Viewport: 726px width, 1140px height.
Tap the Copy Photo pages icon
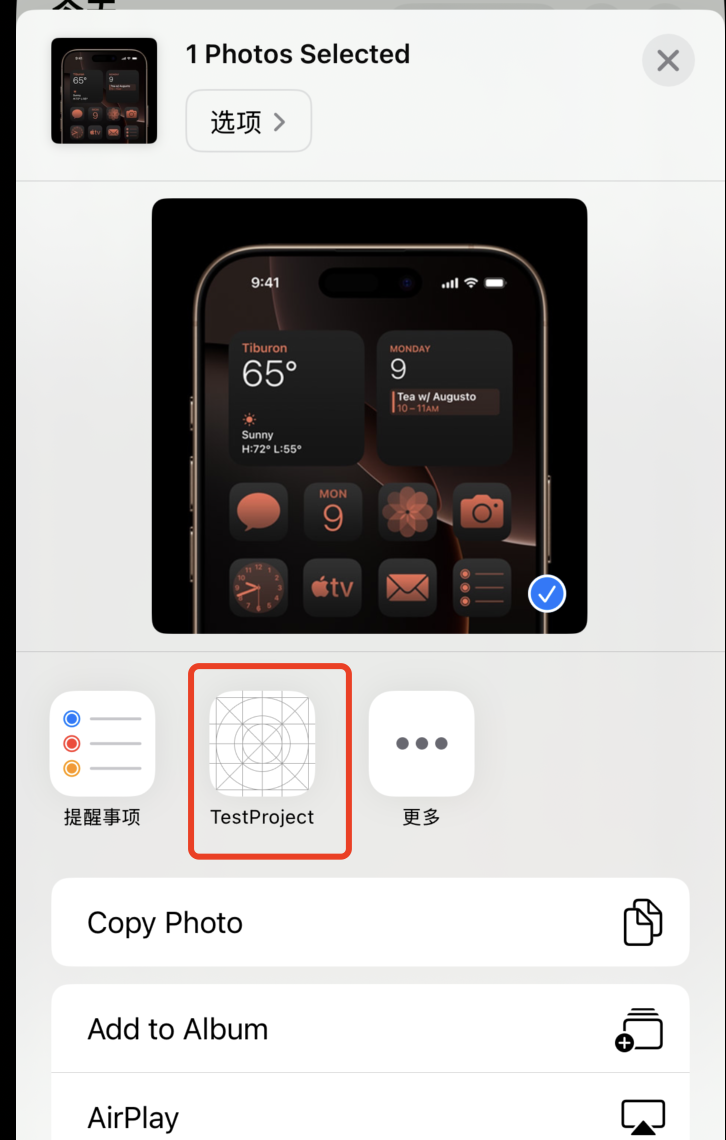[642, 921]
